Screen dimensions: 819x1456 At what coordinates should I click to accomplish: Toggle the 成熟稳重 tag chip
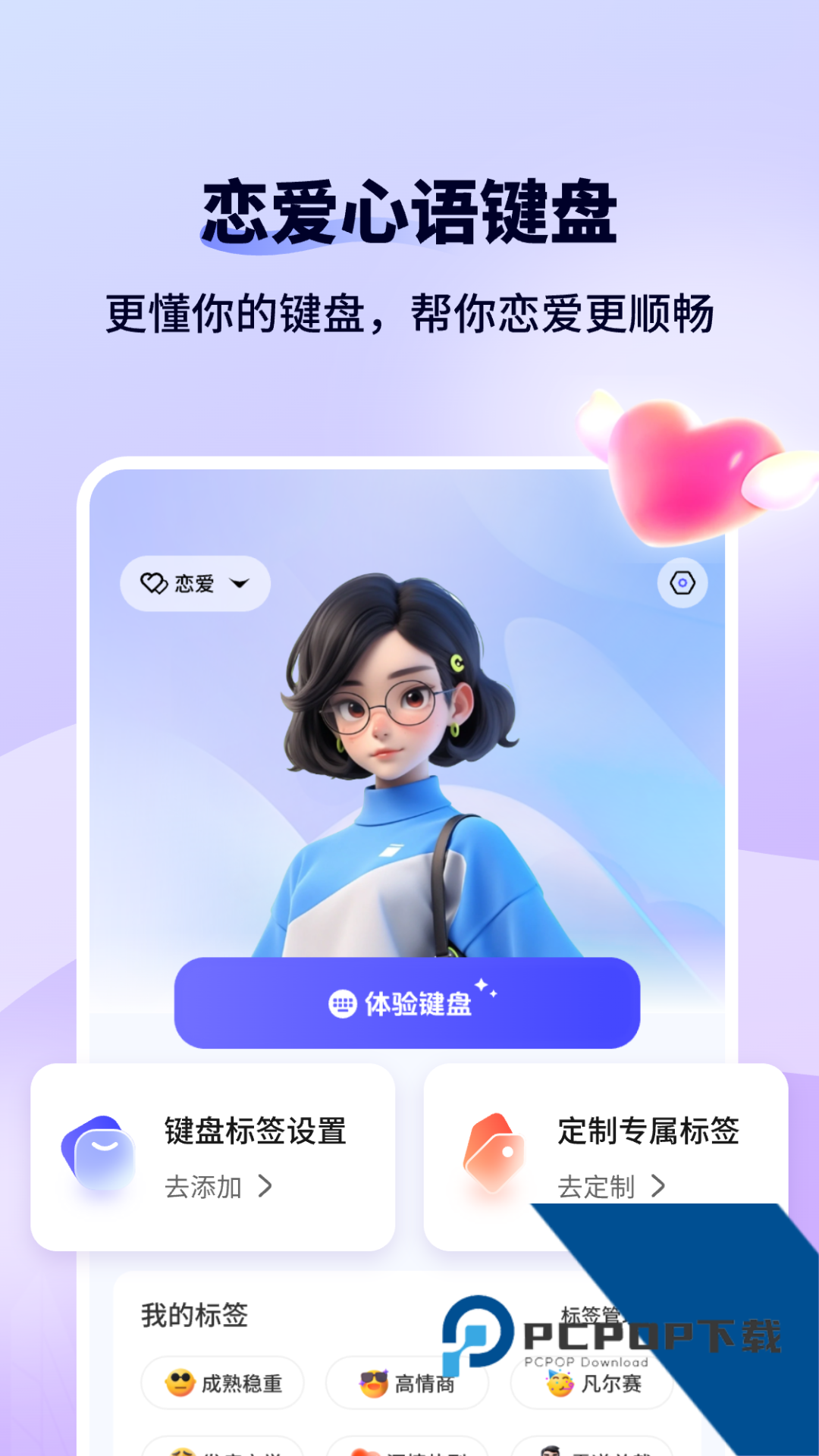221,1382
